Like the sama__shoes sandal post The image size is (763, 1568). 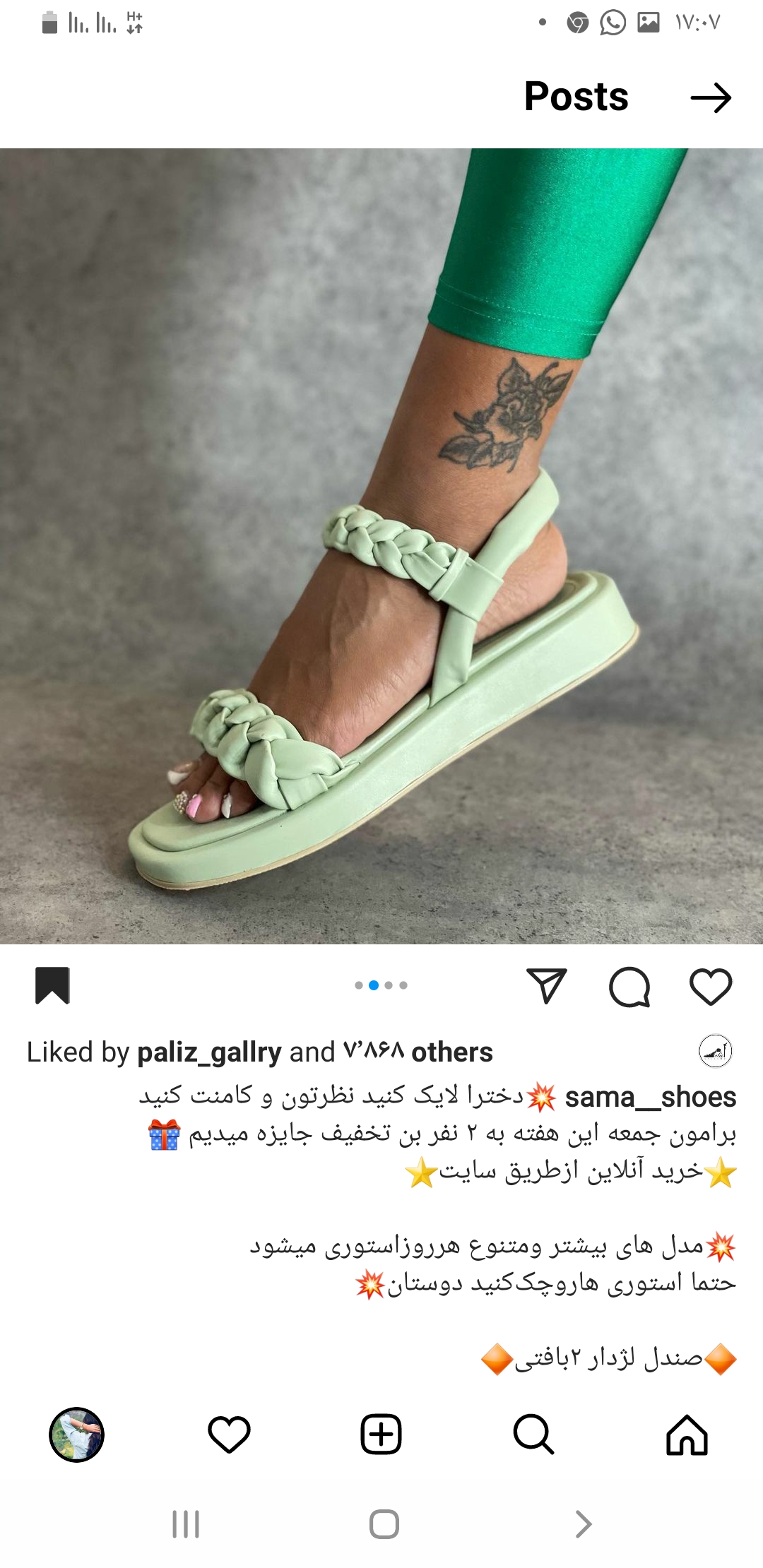710,986
